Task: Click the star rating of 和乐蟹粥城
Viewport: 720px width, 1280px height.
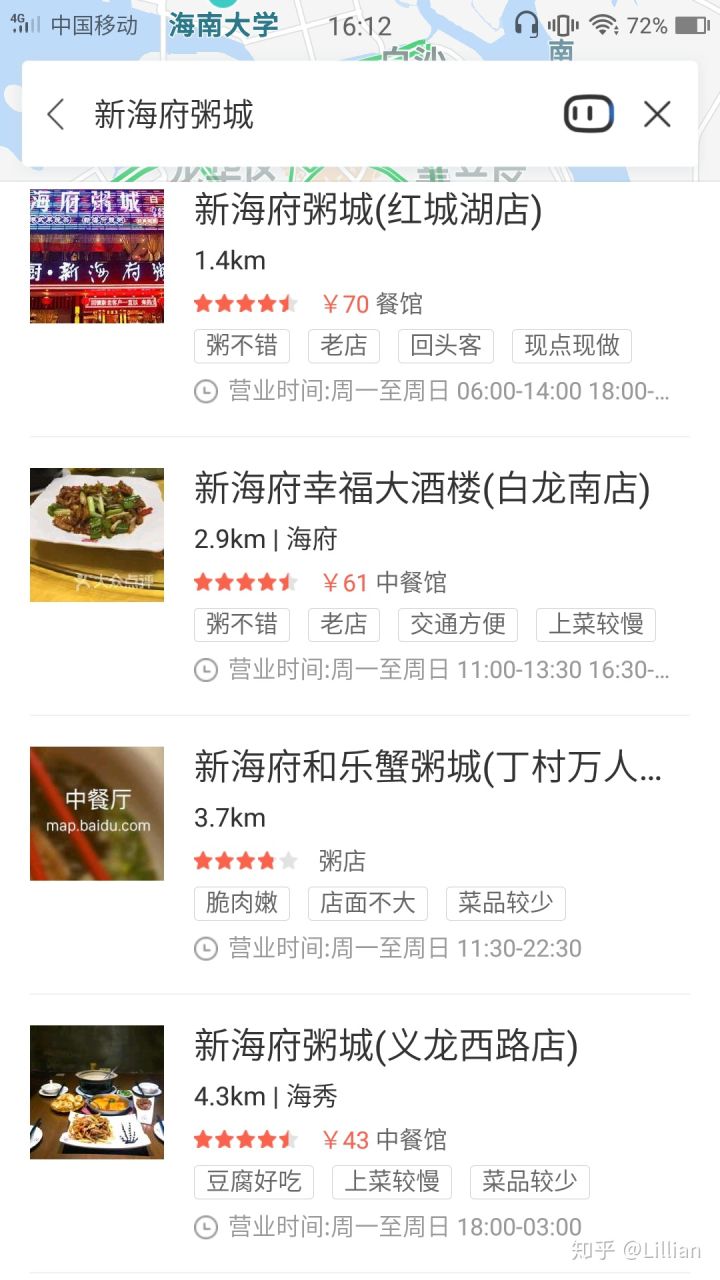Action: 245,860
